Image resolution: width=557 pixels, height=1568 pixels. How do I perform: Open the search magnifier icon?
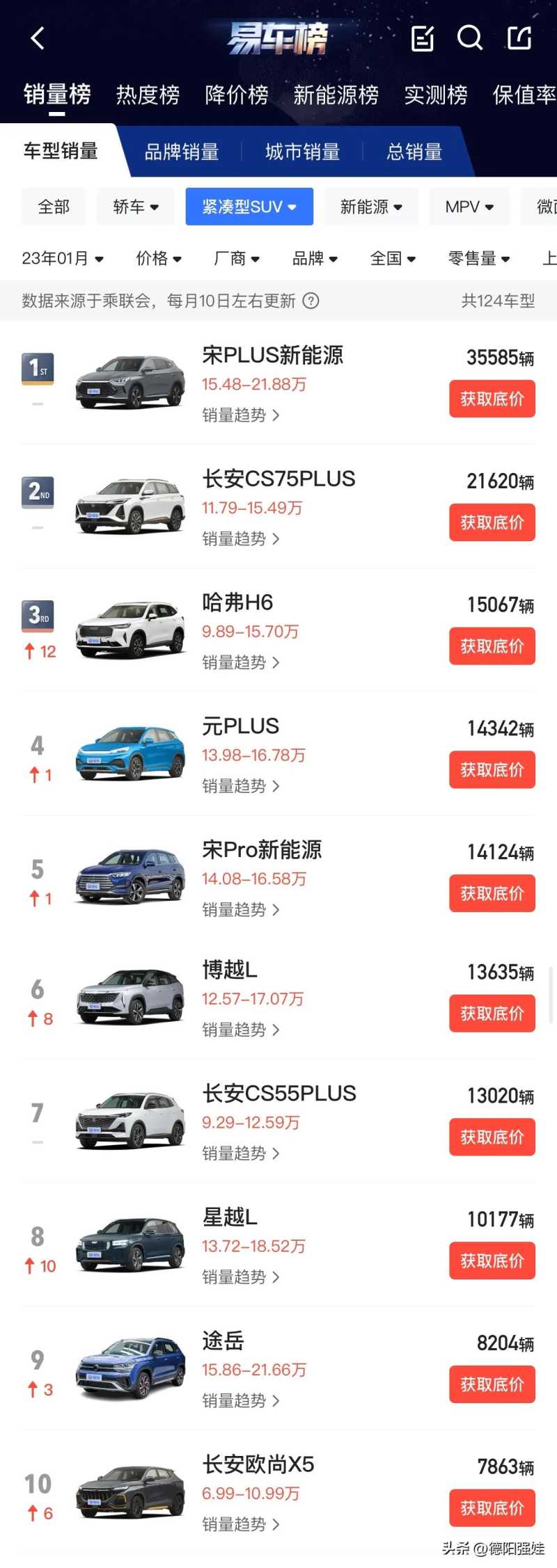469,38
